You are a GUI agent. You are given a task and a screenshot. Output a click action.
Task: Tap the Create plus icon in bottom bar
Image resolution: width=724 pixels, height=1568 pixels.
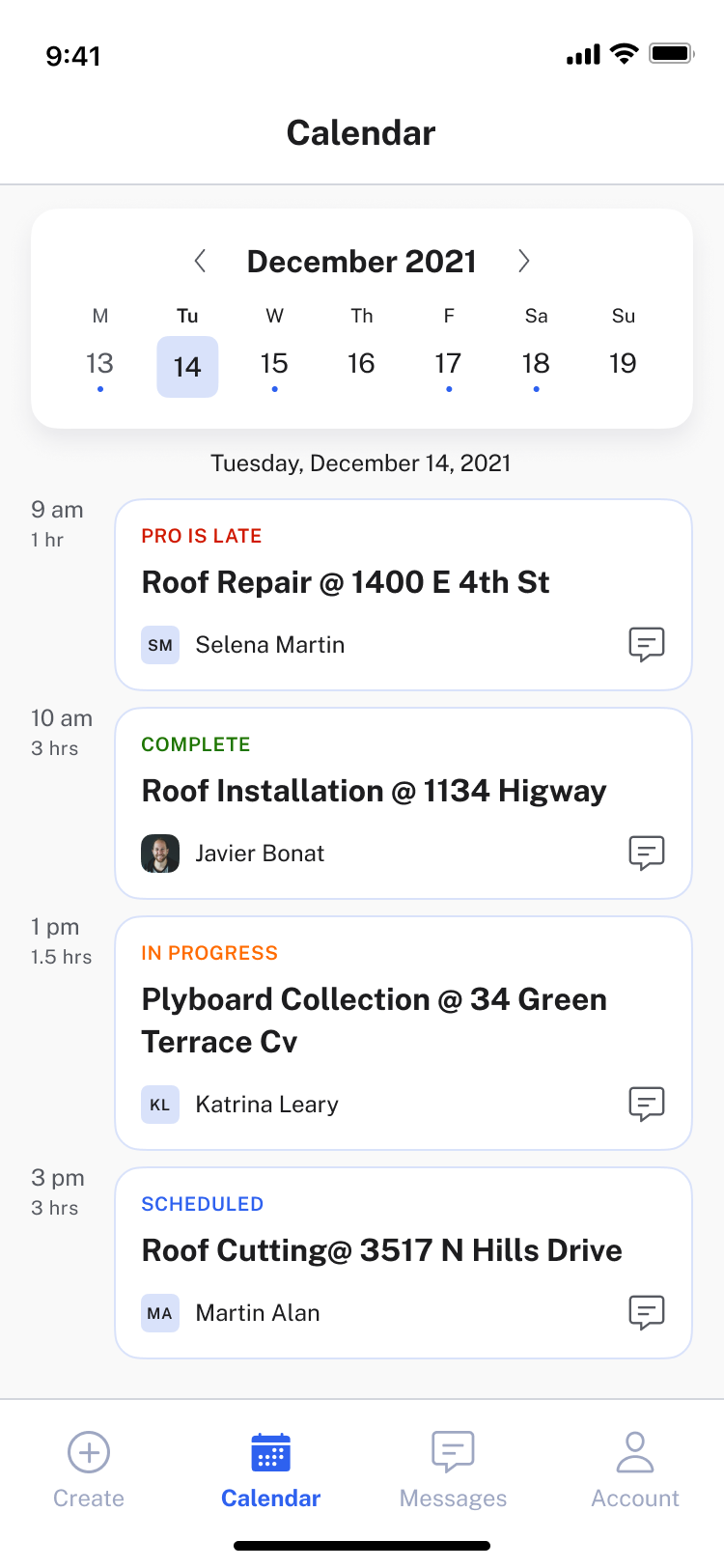[89, 1451]
